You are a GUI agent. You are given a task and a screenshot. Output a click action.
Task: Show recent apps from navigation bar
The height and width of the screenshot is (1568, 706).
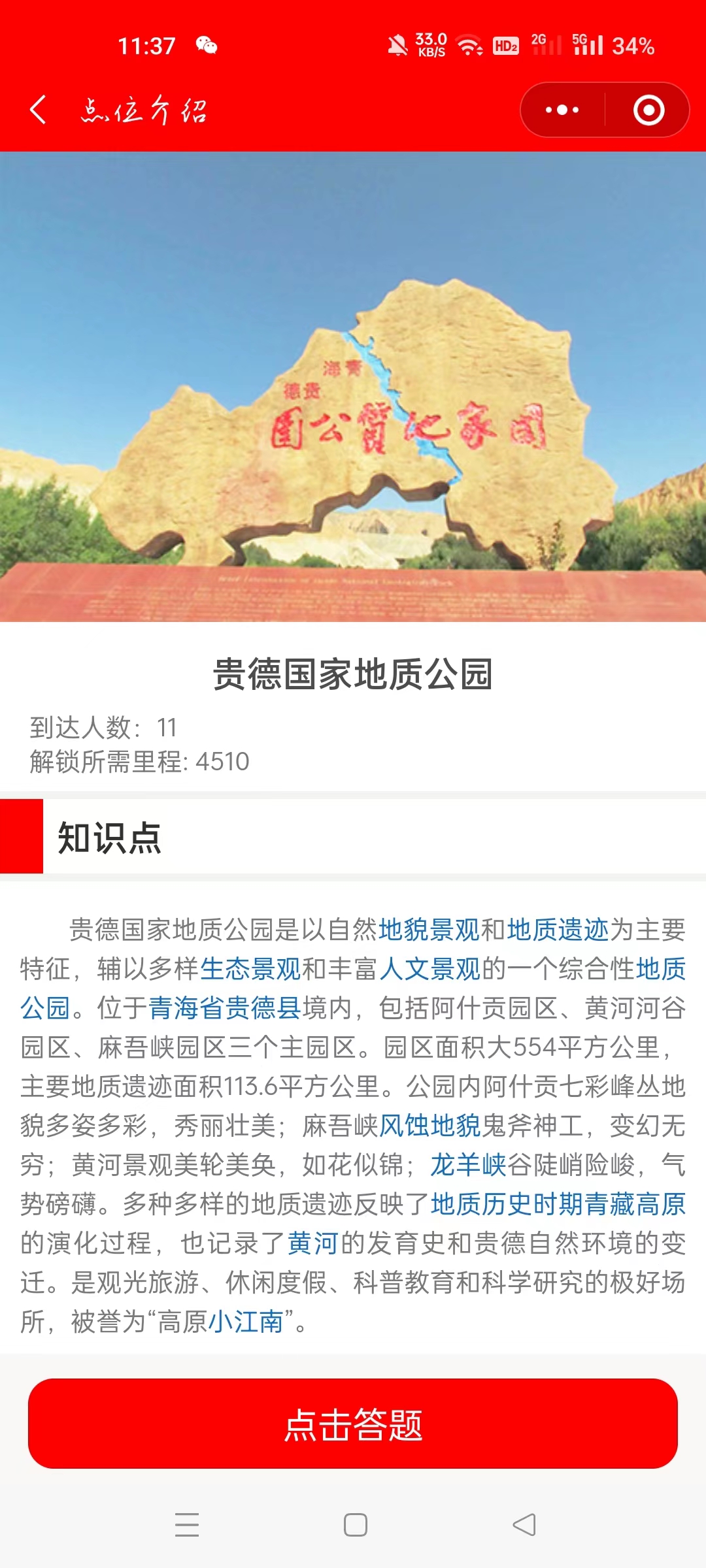[x=187, y=1525]
